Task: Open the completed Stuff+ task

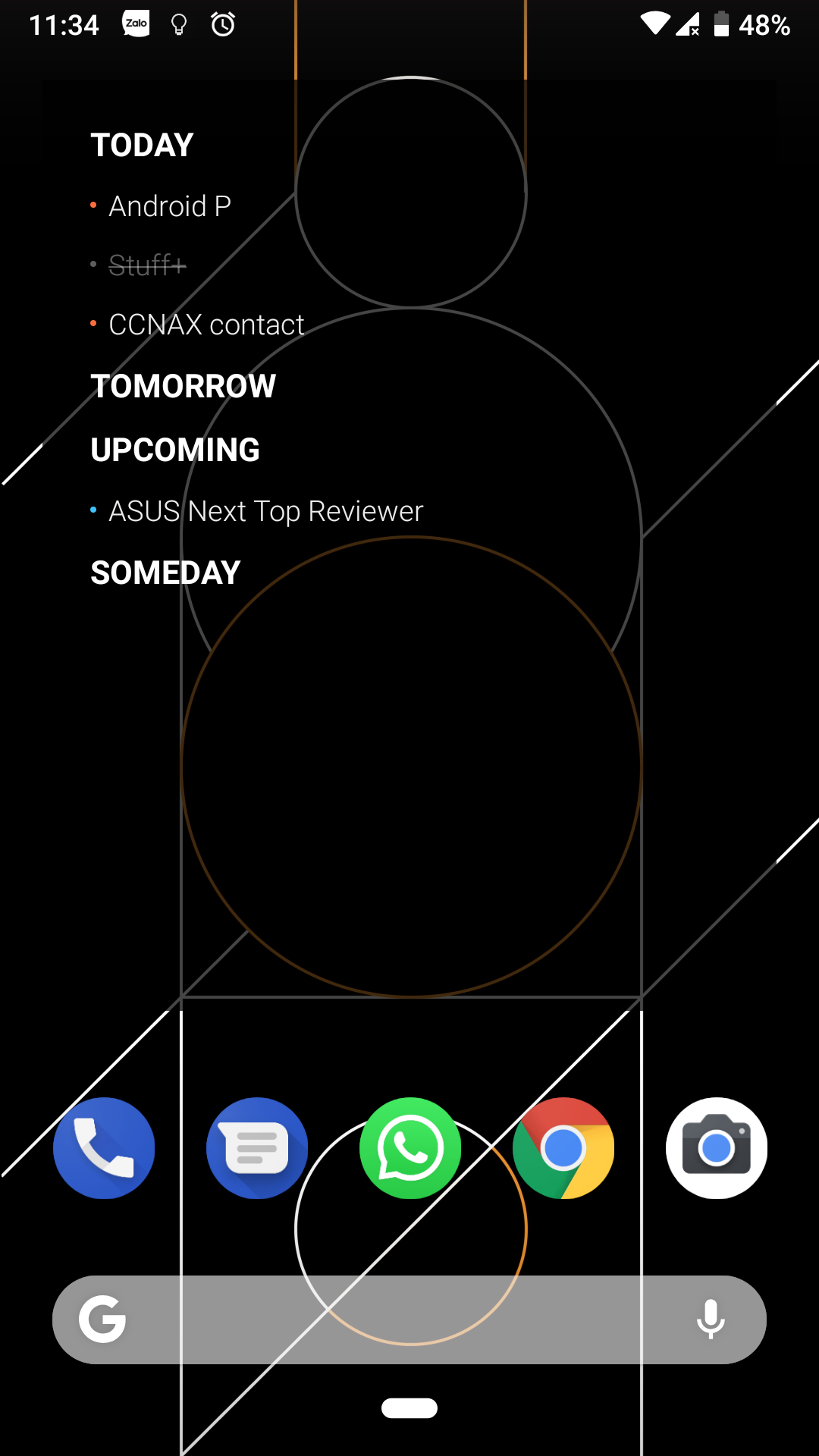Action: (148, 265)
